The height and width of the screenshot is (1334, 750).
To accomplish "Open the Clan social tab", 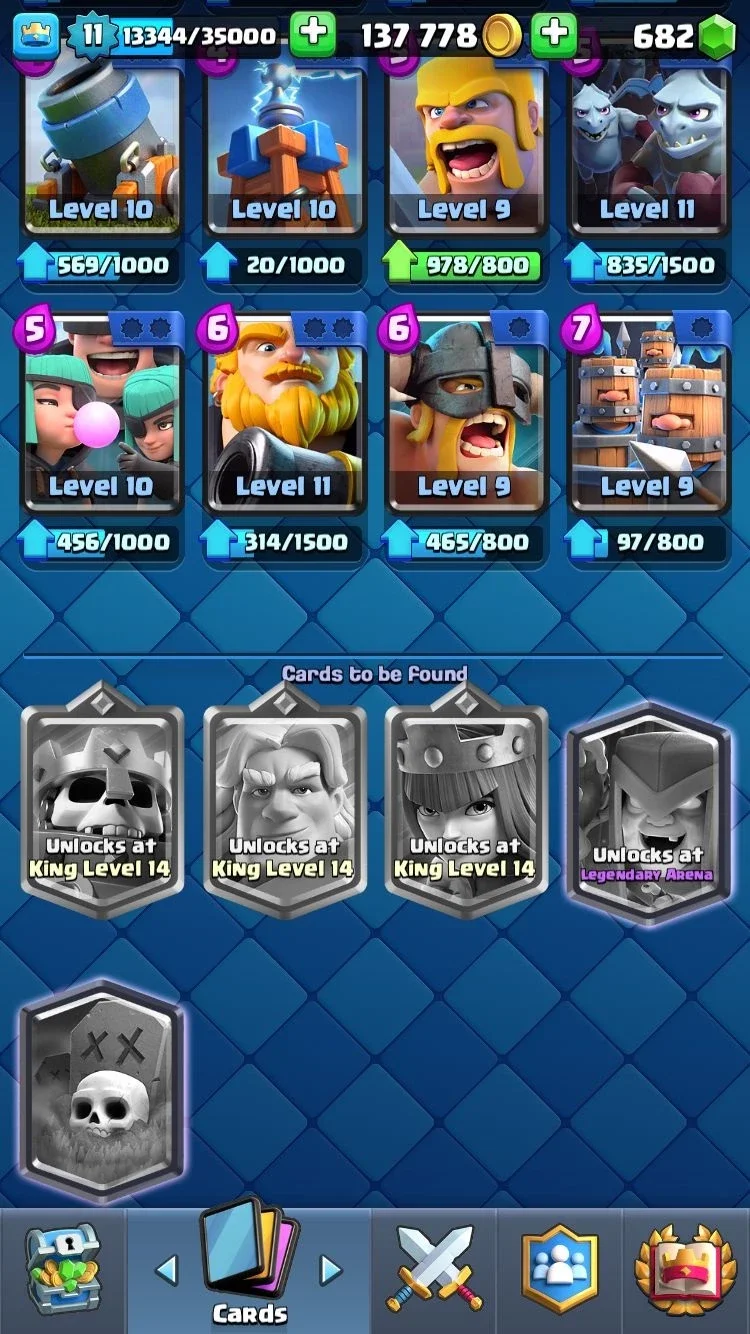I will coord(560,1270).
